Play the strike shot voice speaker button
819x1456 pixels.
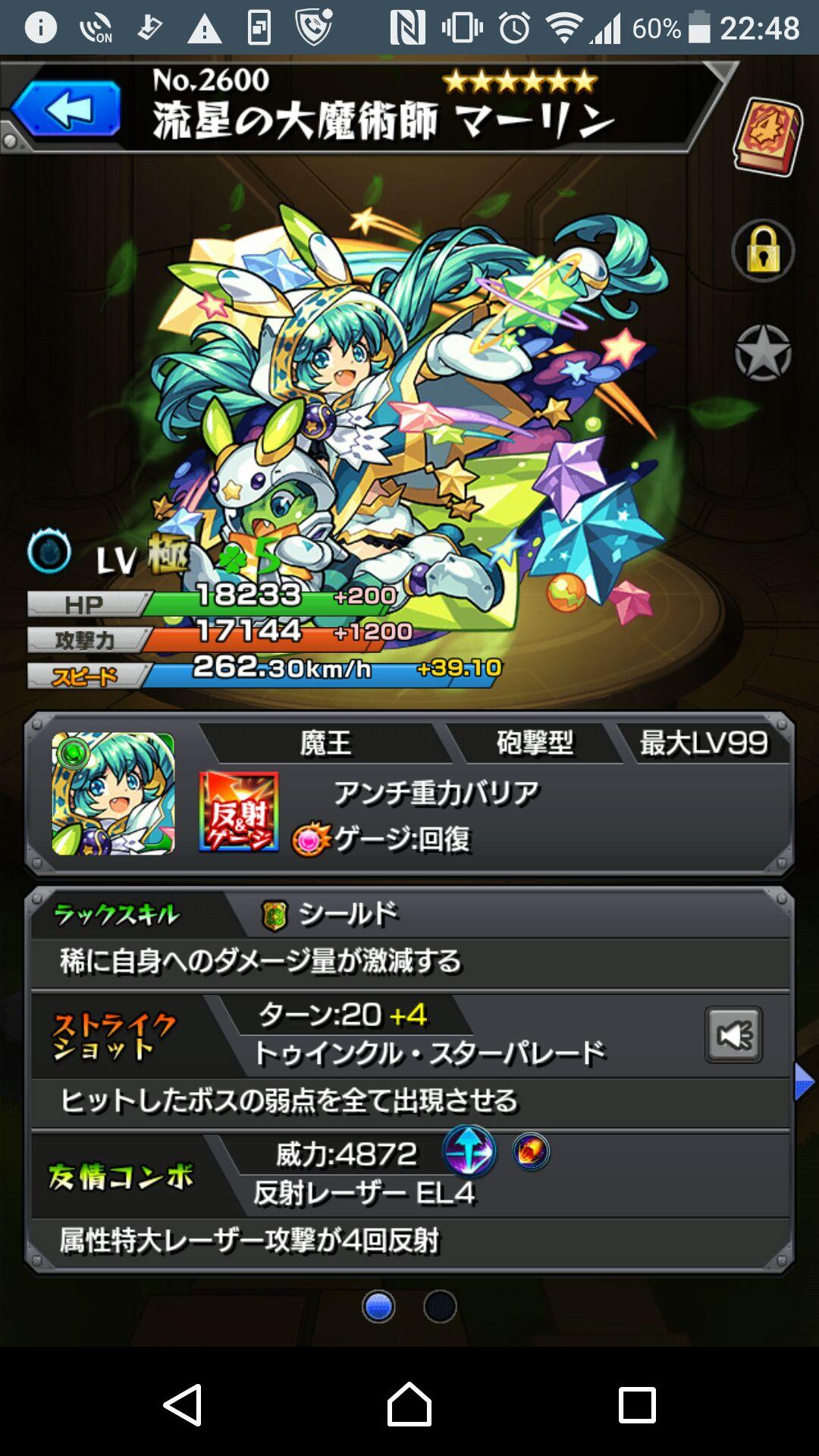[733, 1035]
